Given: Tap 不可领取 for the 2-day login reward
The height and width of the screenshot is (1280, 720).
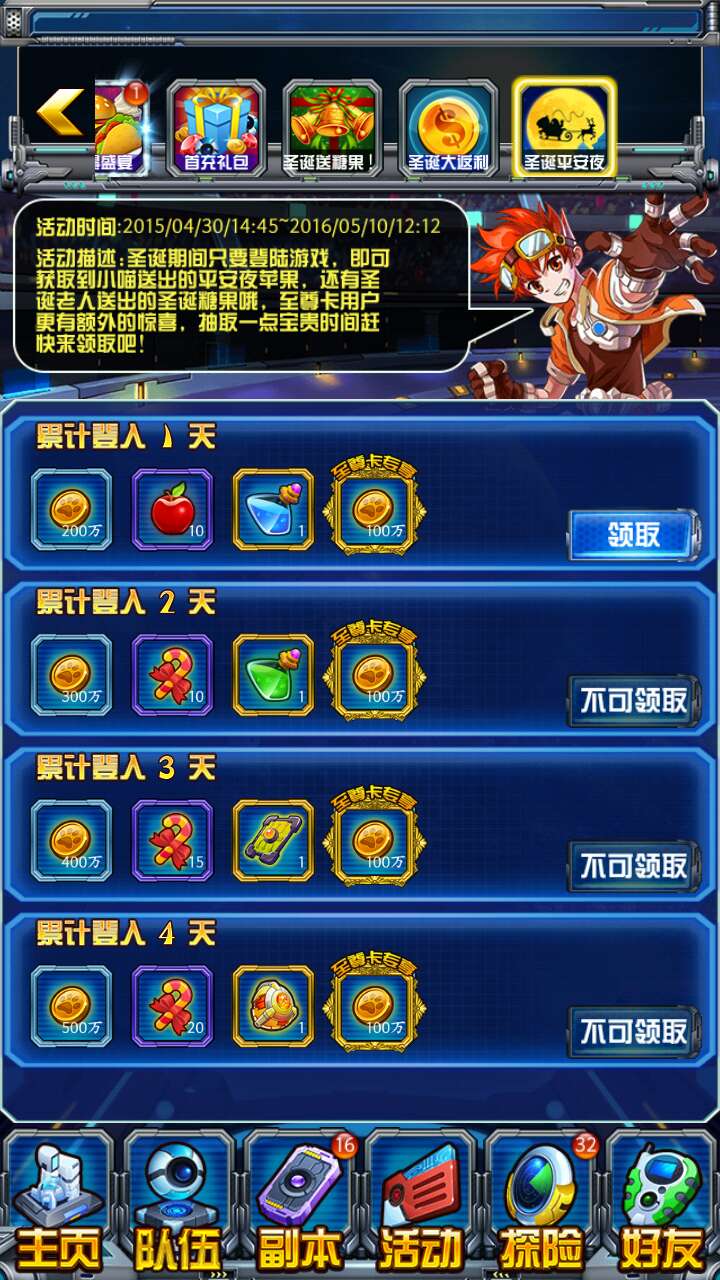Looking at the screenshot, I should [x=633, y=700].
